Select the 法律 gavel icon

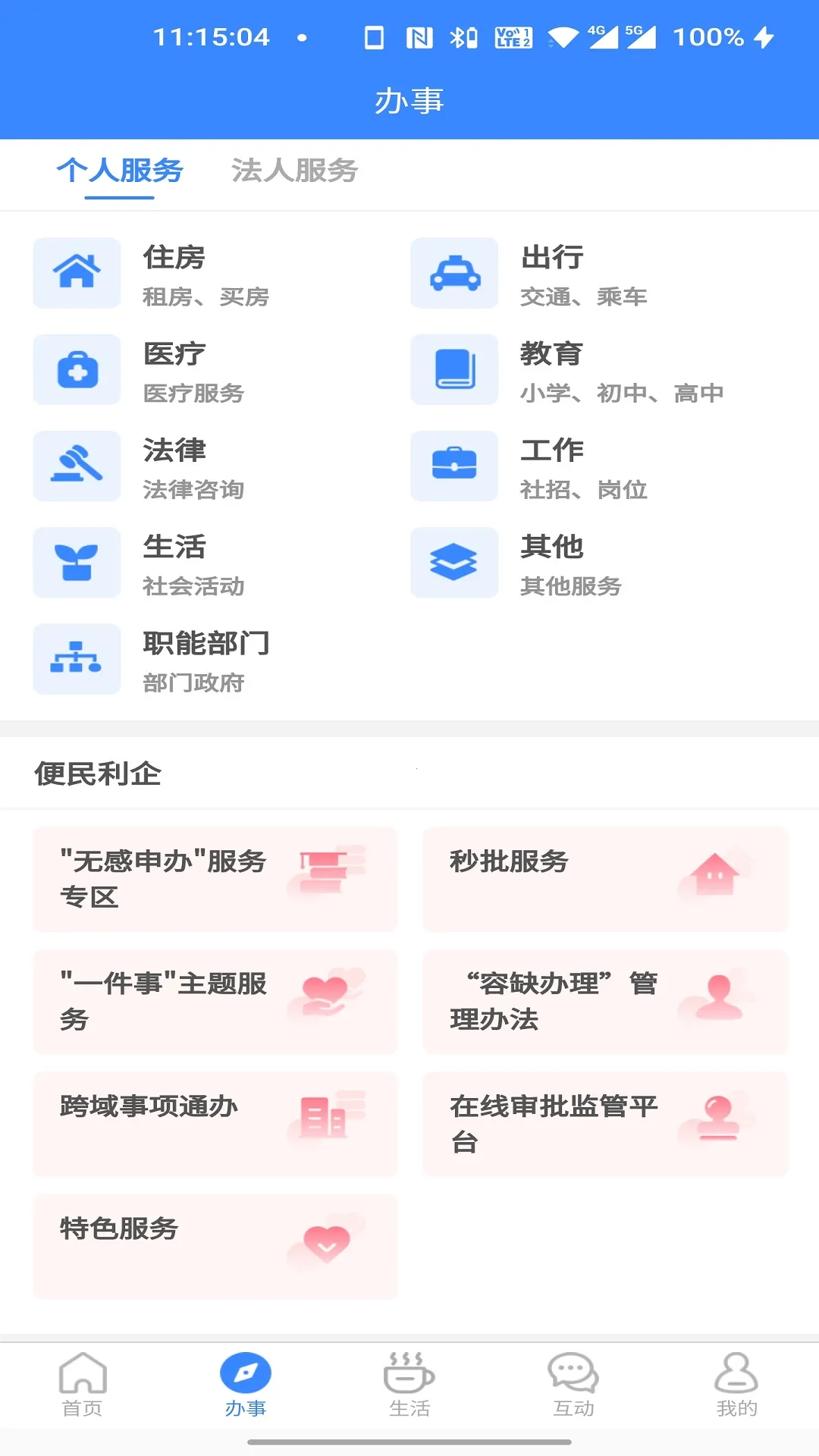pyautogui.click(x=76, y=466)
